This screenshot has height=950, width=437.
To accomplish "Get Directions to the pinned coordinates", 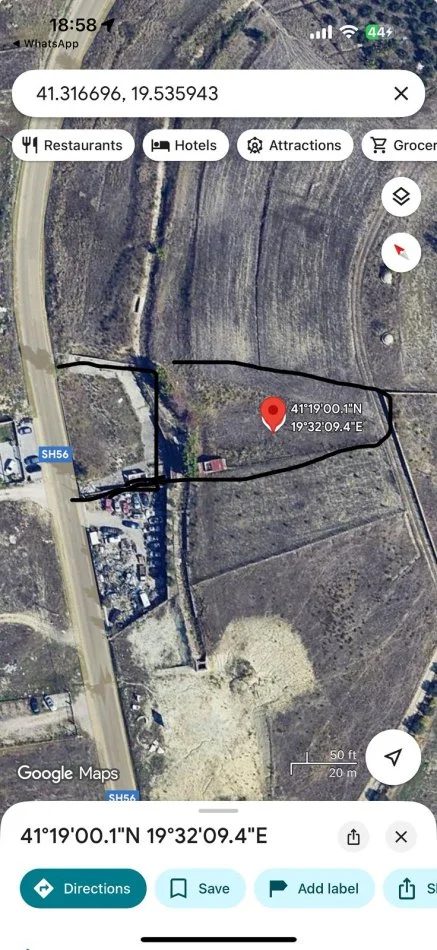I will (83, 889).
